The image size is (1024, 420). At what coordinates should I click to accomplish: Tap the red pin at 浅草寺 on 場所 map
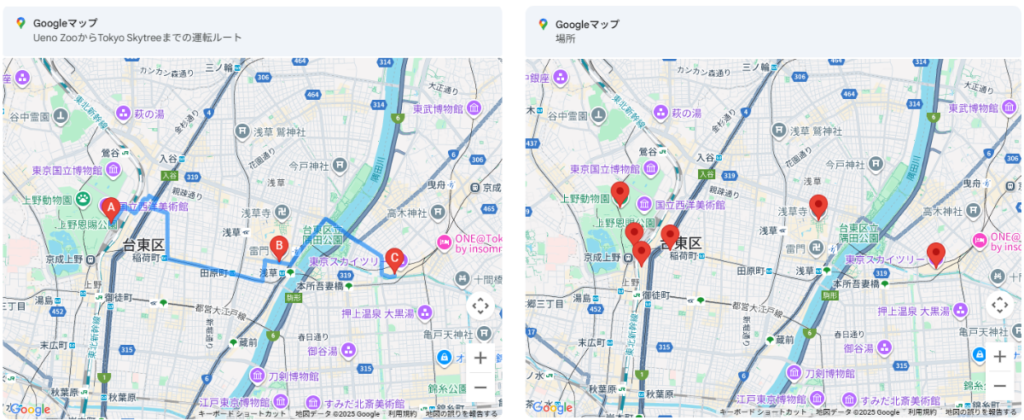click(x=819, y=206)
